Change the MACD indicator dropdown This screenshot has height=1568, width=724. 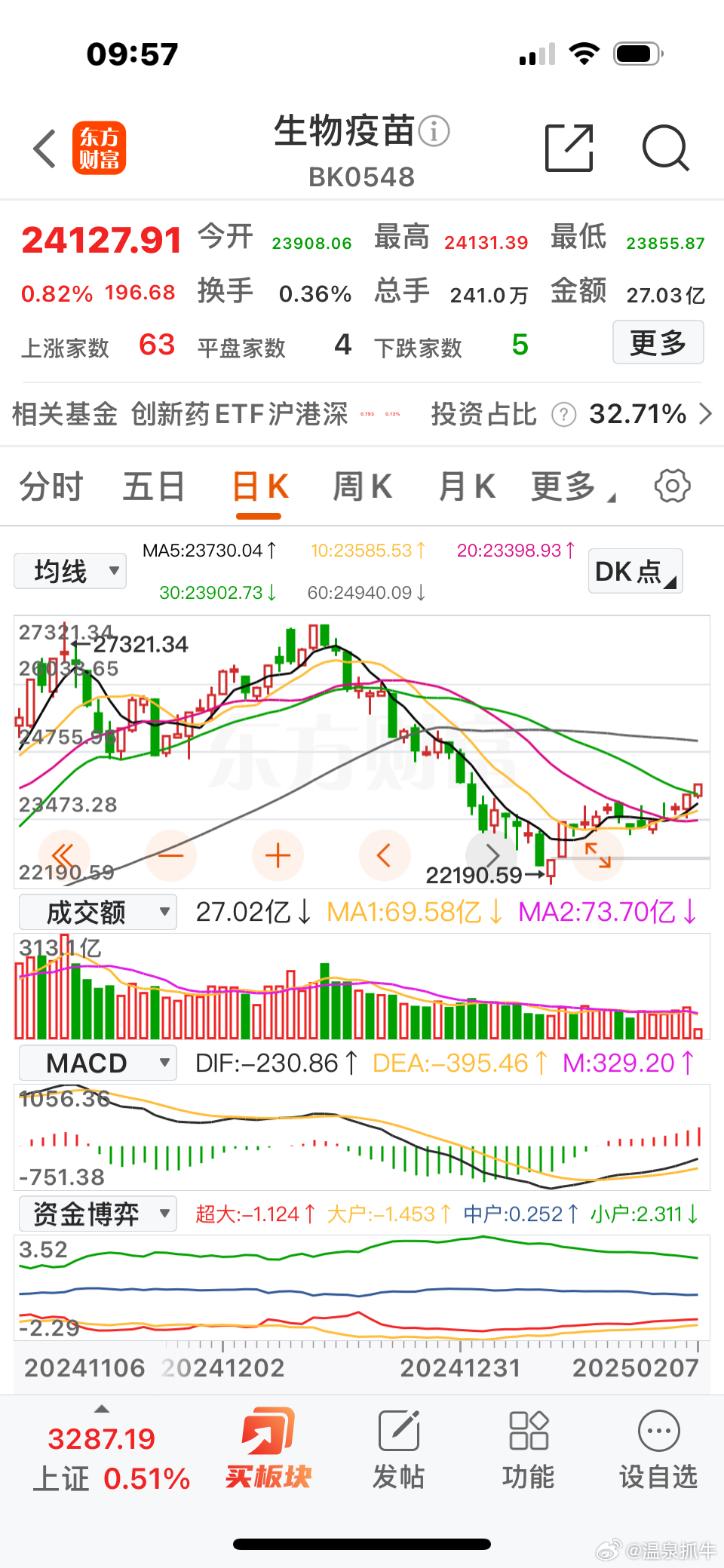tap(97, 1063)
